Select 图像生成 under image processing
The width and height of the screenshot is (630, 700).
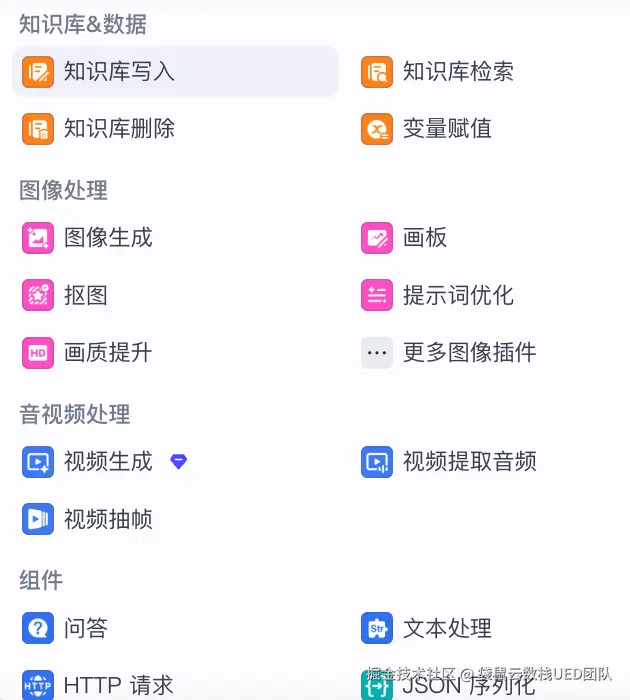pyautogui.click(x=107, y=238)
